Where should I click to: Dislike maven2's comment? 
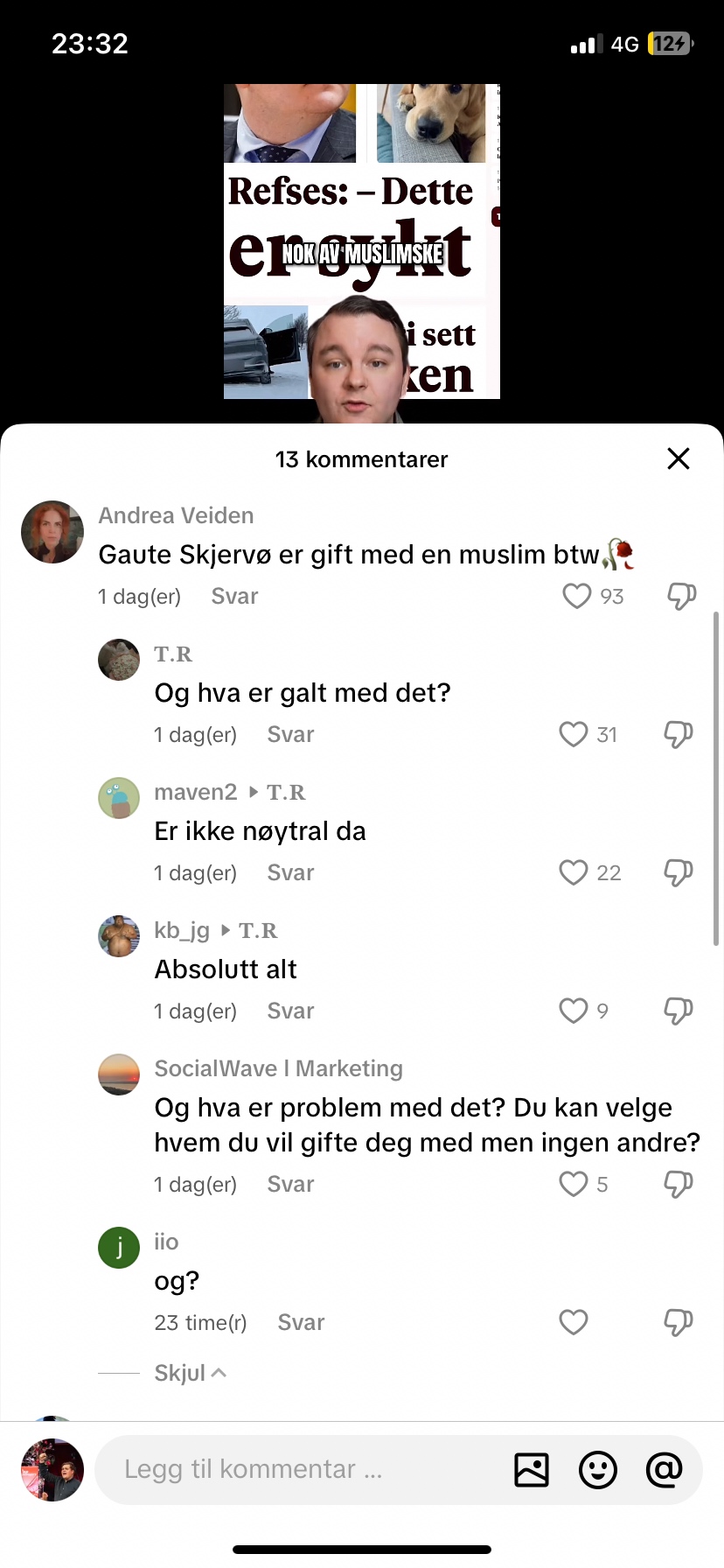[679, 872]
